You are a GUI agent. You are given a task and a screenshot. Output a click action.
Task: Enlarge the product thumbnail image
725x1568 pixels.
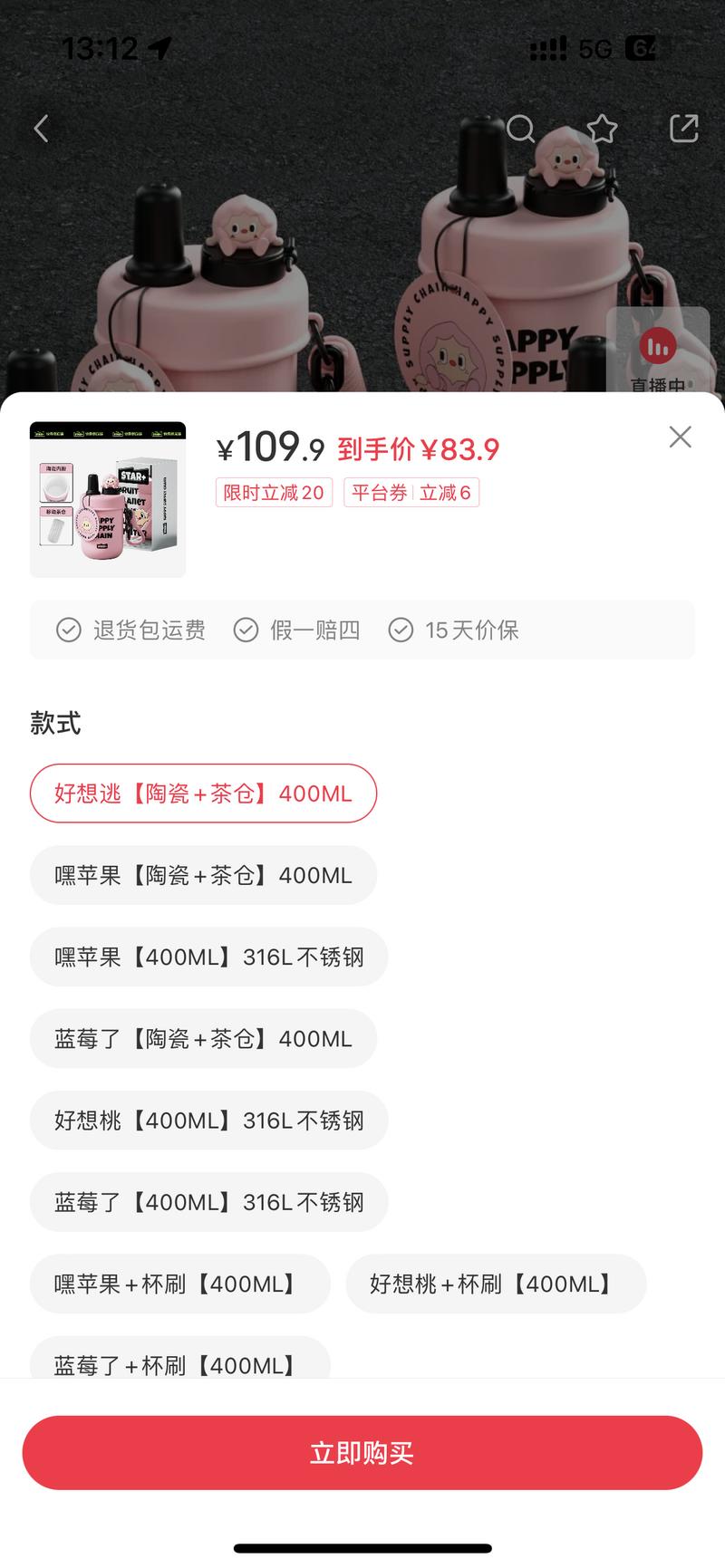point(108,499)
